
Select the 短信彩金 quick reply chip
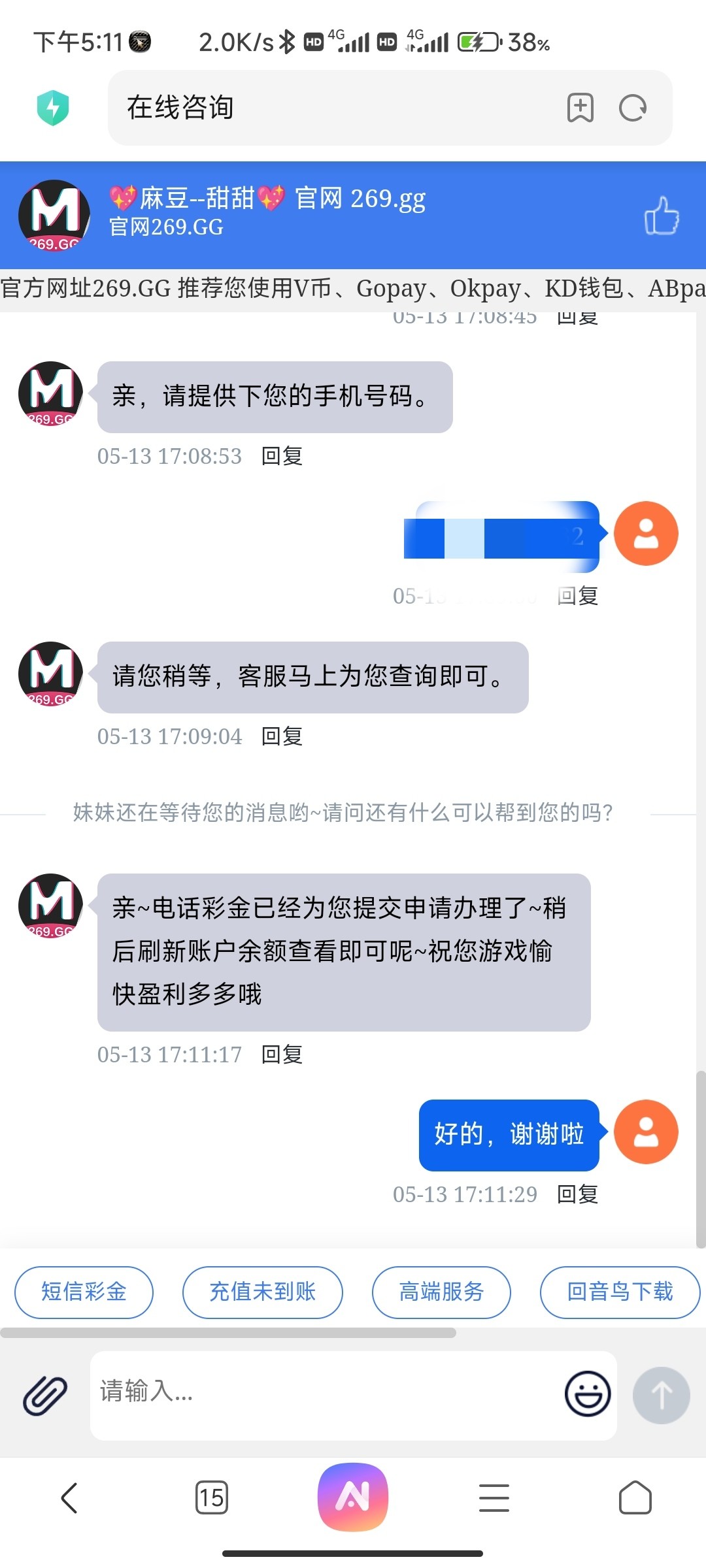(84, 1292)
